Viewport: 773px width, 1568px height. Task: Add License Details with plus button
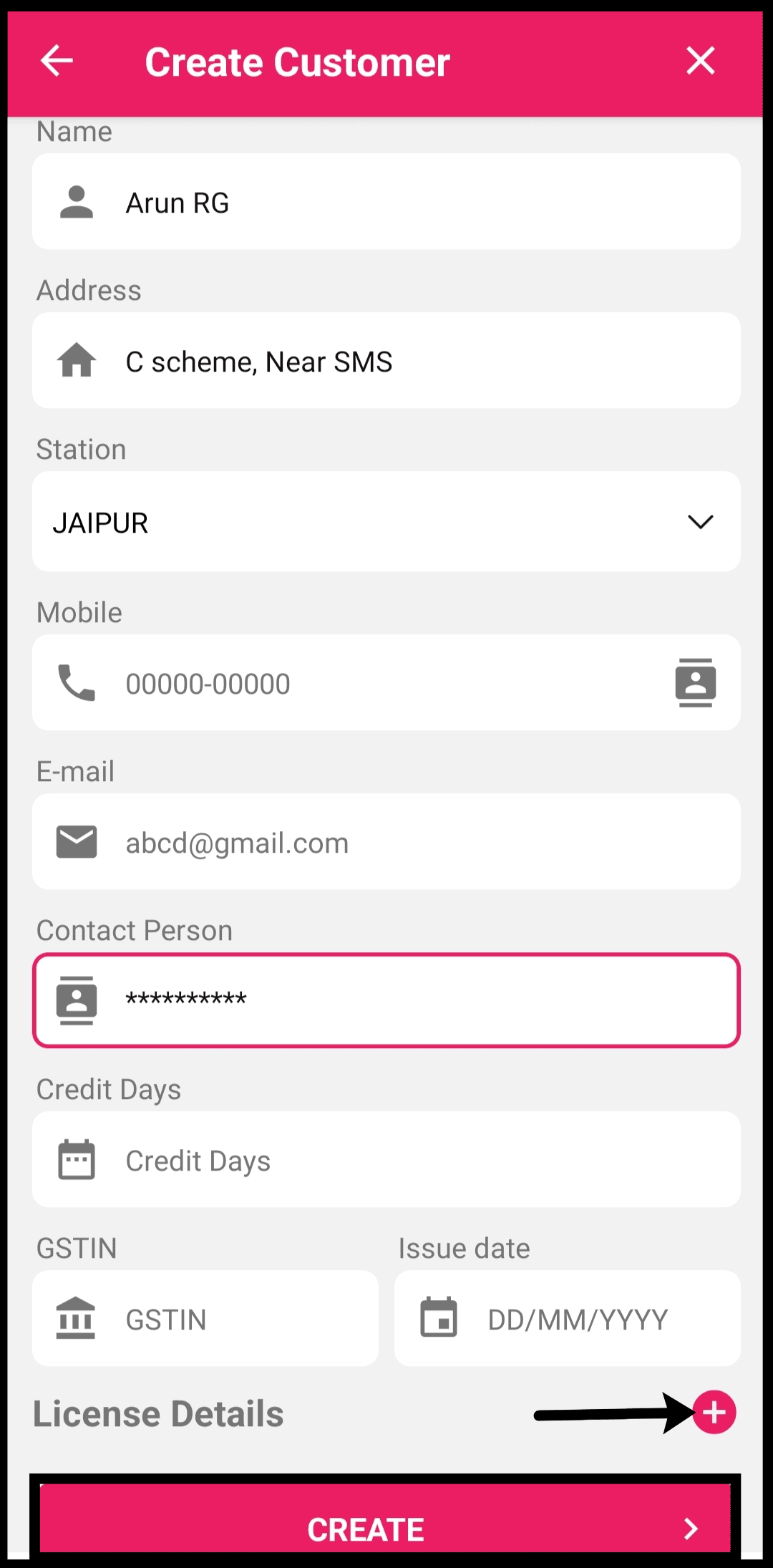pos(714,1413)
